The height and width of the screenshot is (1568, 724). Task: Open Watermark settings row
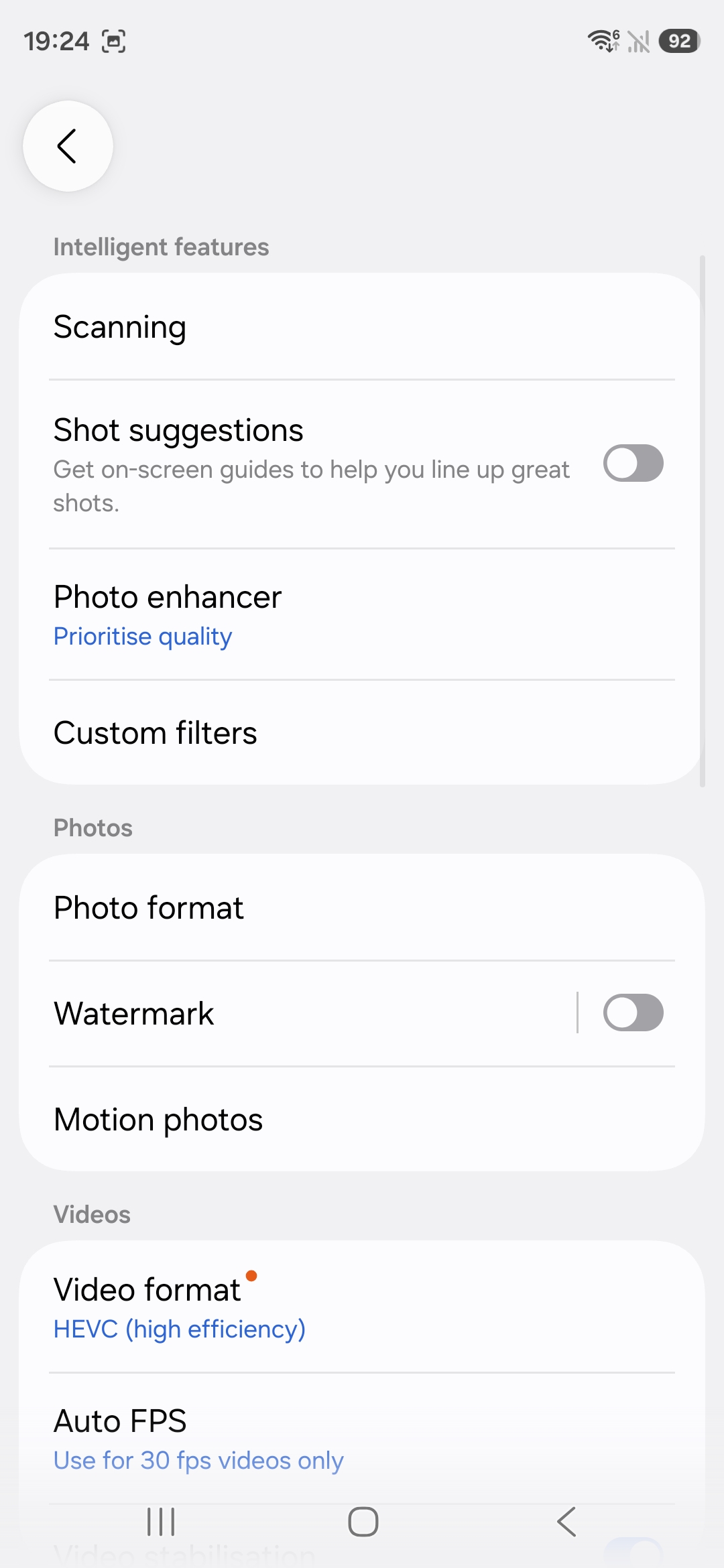302,1013
